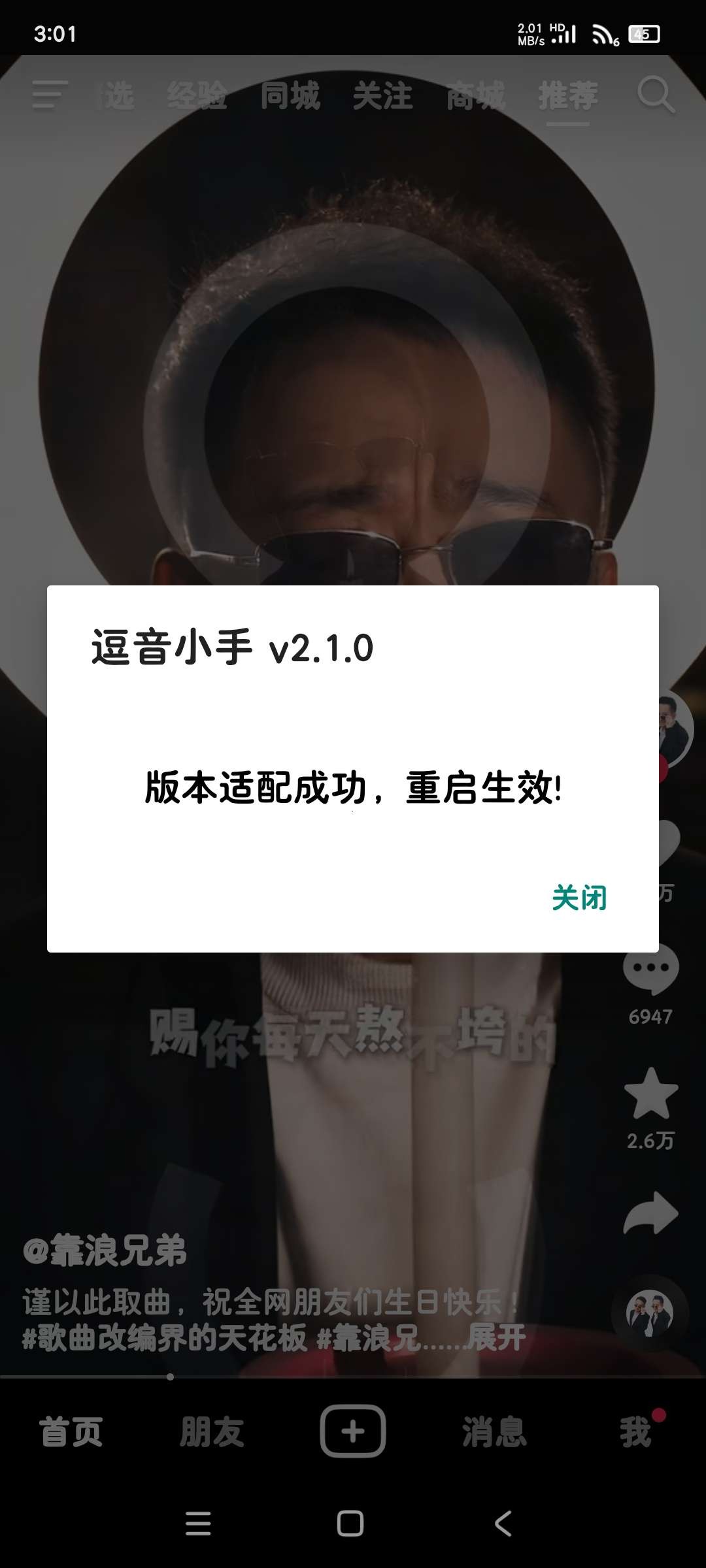Image resolution: width=706 pixels, height=1568 pixels.
Task: Dismiss the dialog with 关闭
Action: (579, 898)
